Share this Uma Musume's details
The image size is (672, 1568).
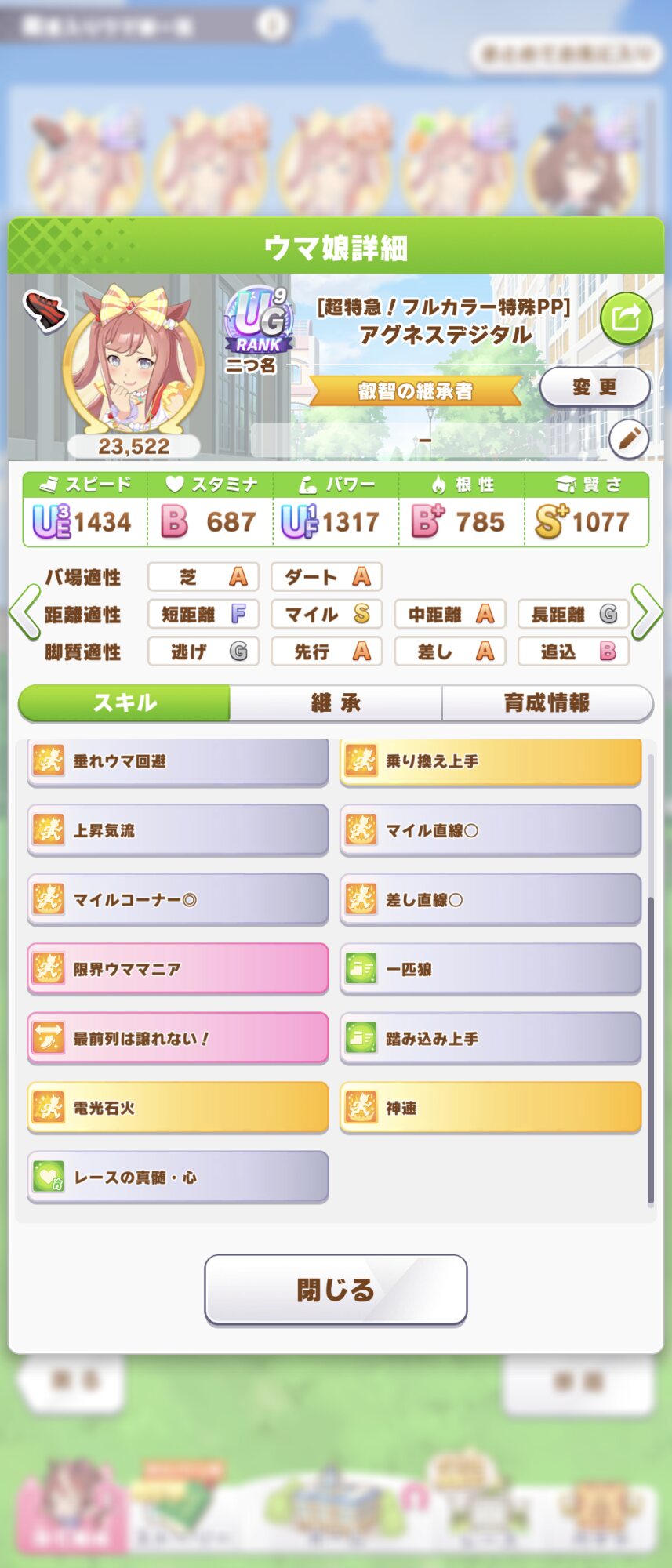[x=626, y=319]
